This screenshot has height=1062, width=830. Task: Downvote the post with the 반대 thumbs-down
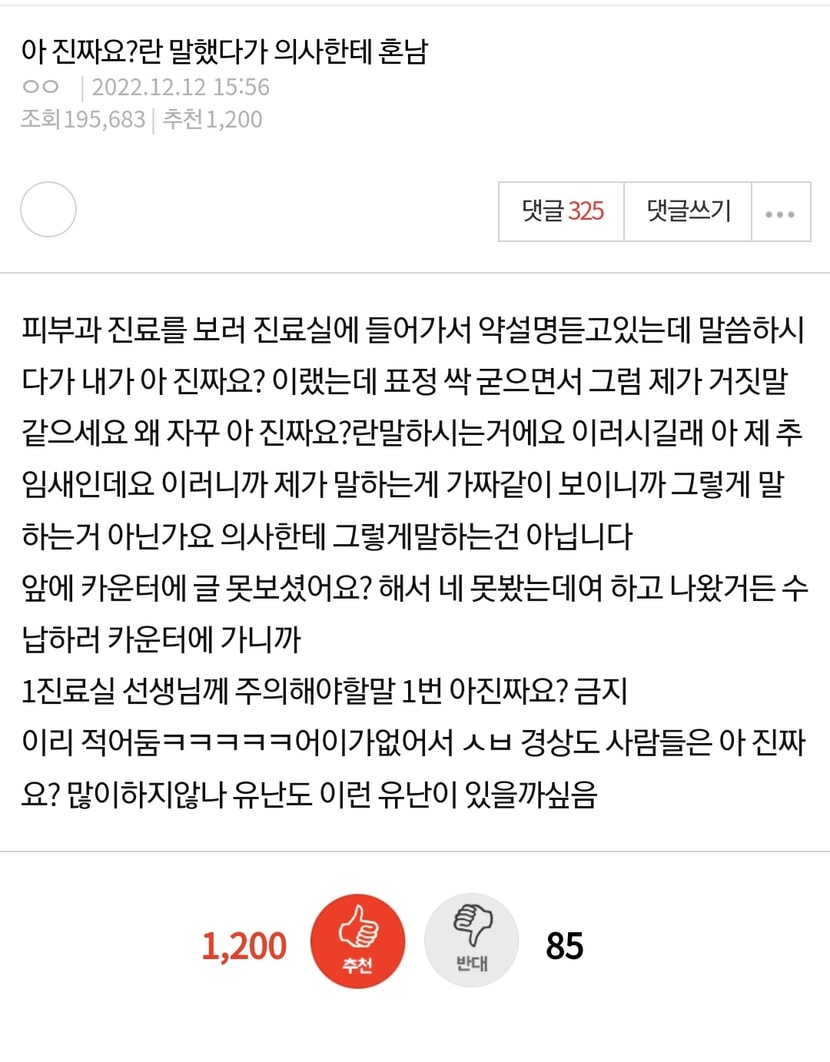(x=471, y=942)
